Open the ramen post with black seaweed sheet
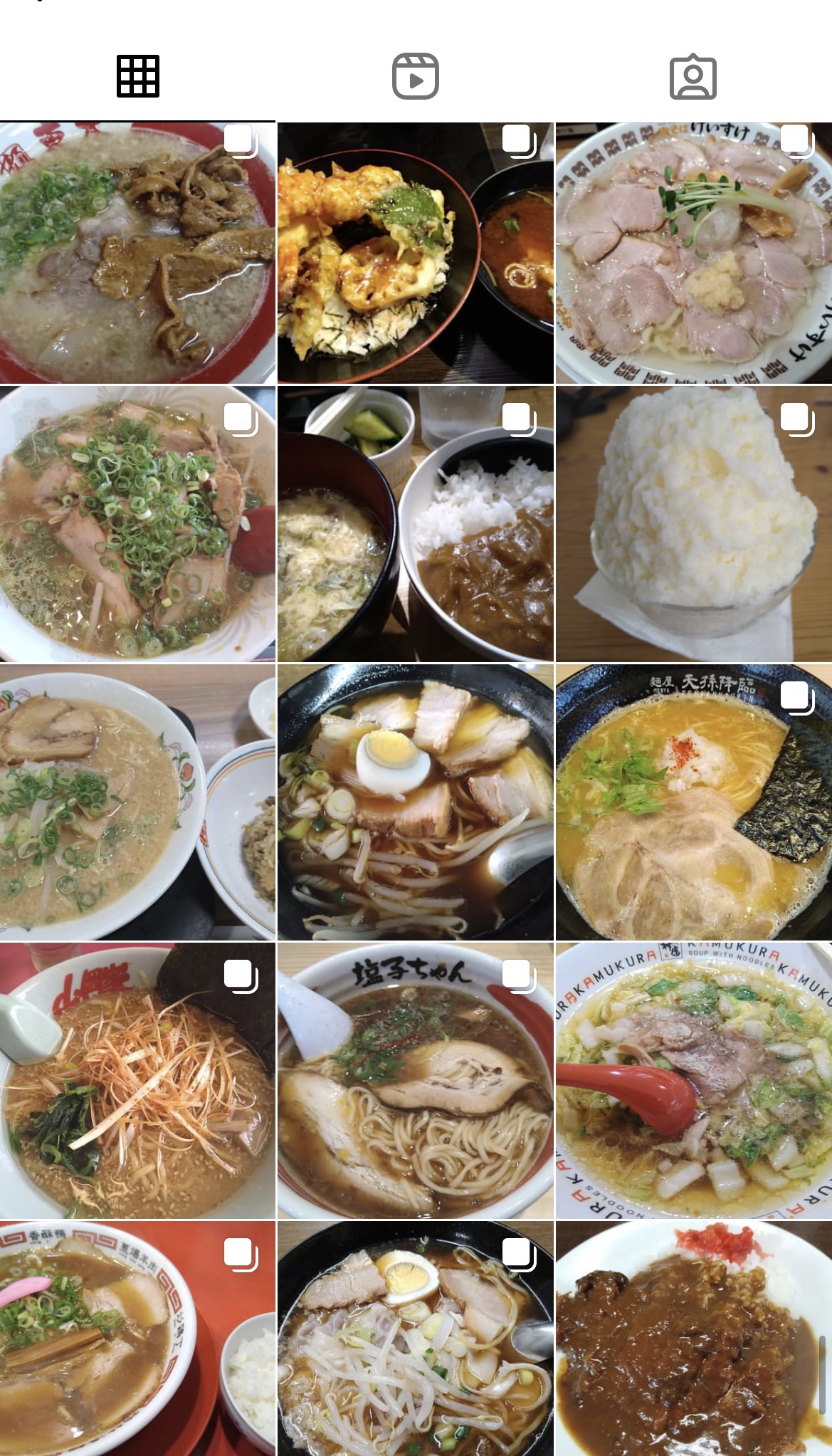Viewport: 832px width, 1456px height. 694,802
